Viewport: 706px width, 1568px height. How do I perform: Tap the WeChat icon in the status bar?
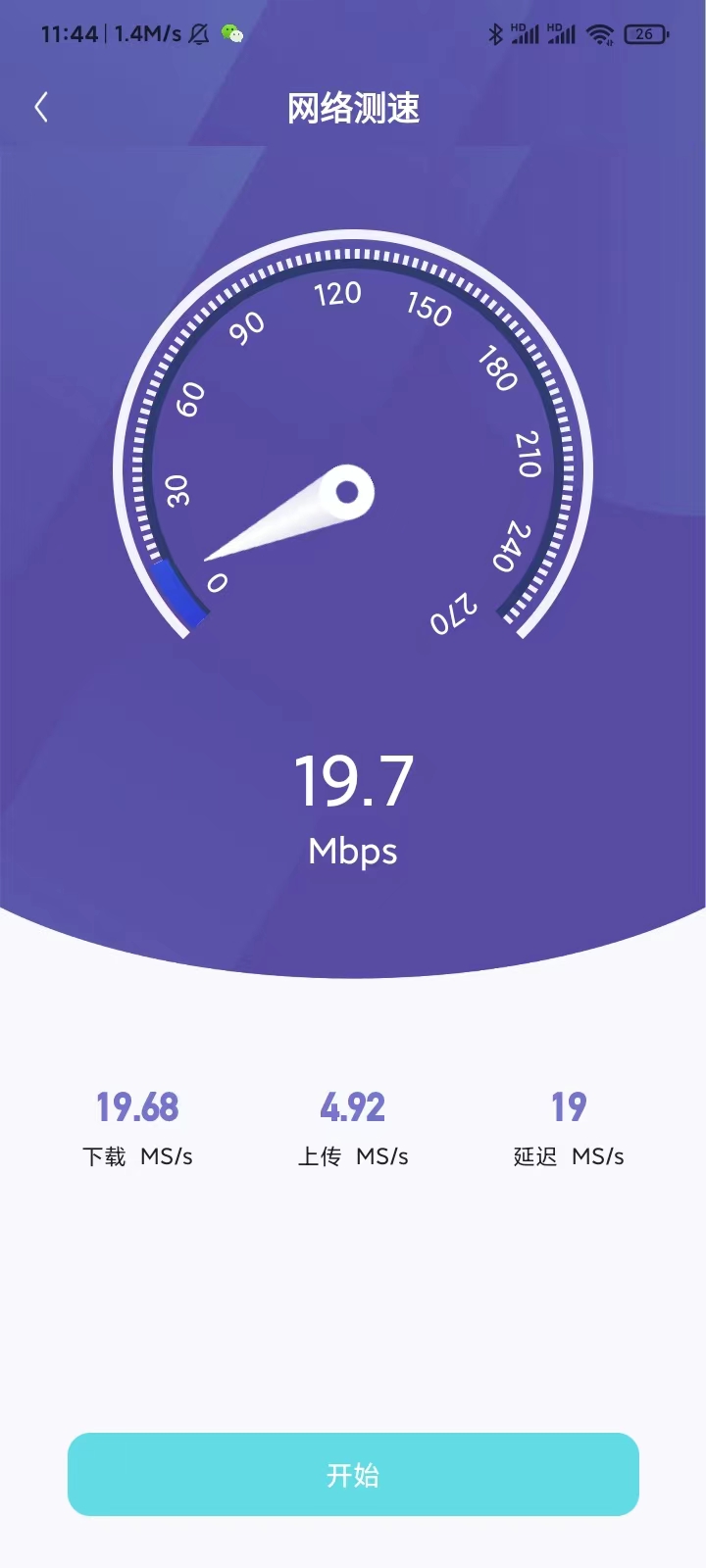coord(232,32)
